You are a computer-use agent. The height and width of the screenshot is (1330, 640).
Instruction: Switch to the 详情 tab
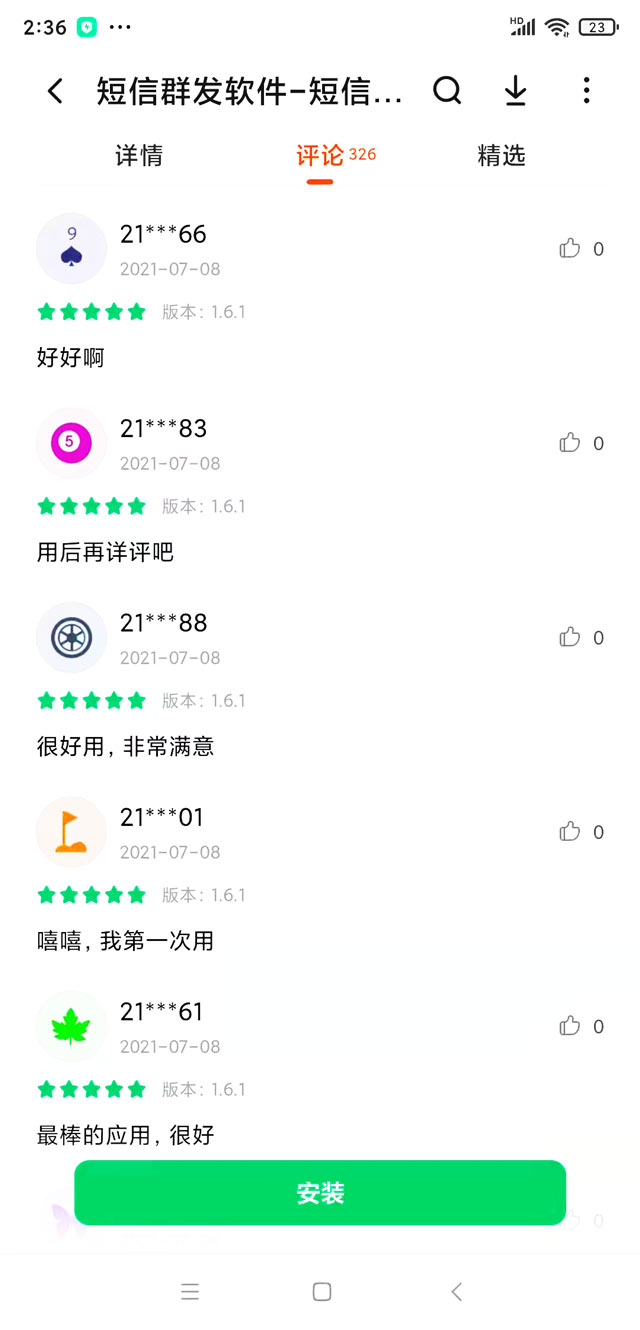(139, 156)
